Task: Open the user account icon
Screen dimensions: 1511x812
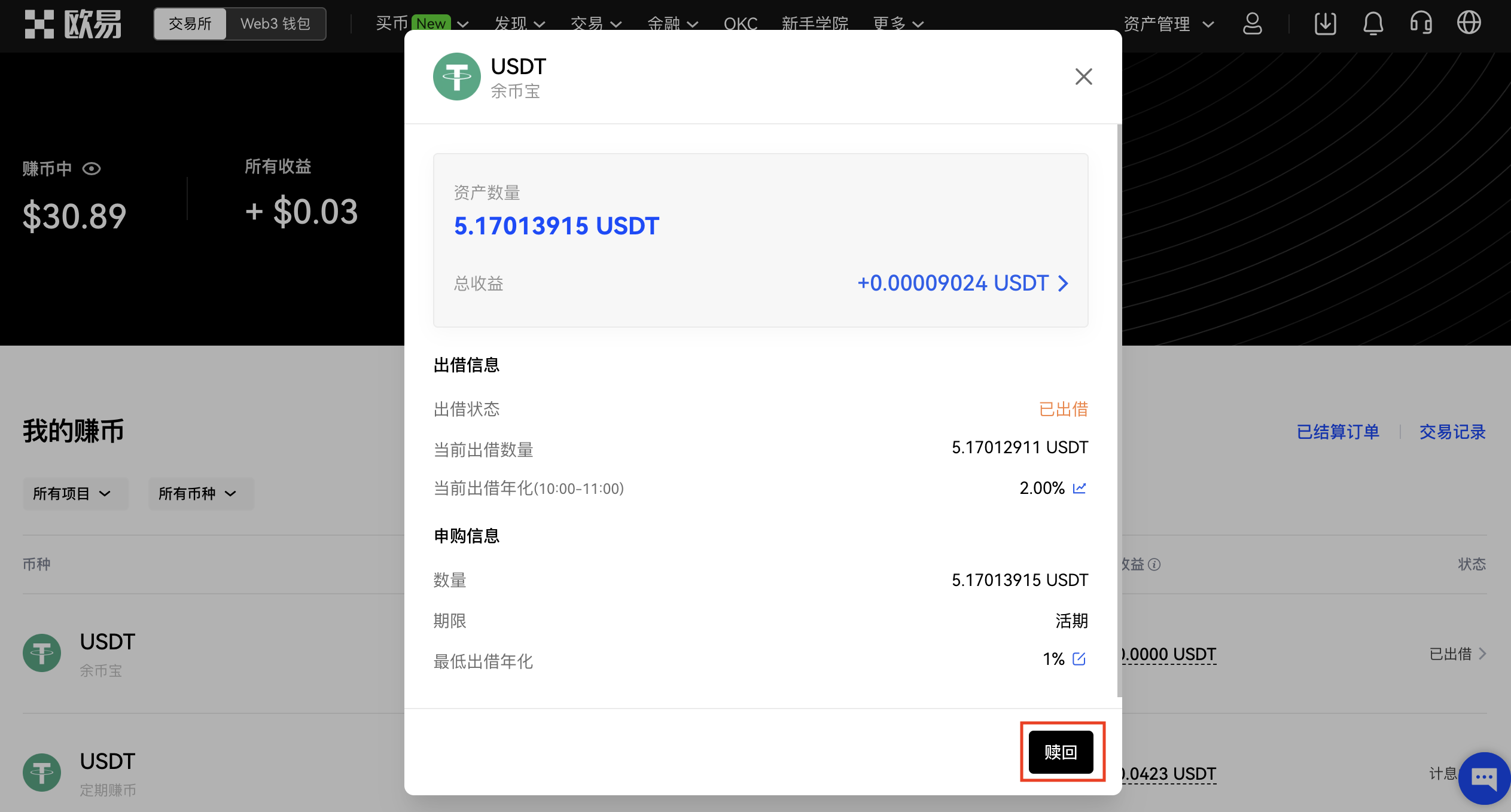Action: point(1252,24)
